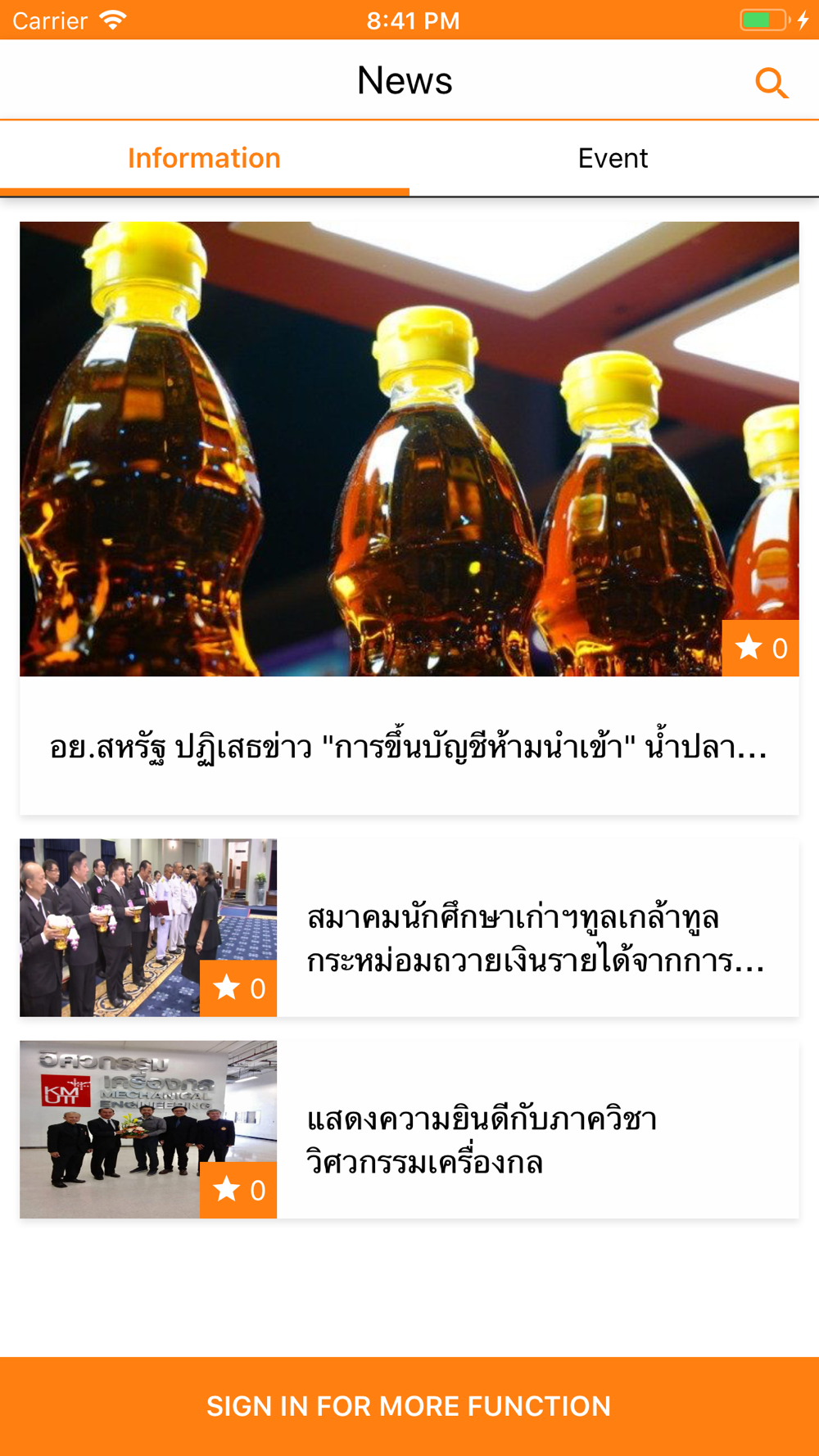This screenshot has height=1456, width=819.
Task: Switch to the Event tab
Action: pos(613,158)
